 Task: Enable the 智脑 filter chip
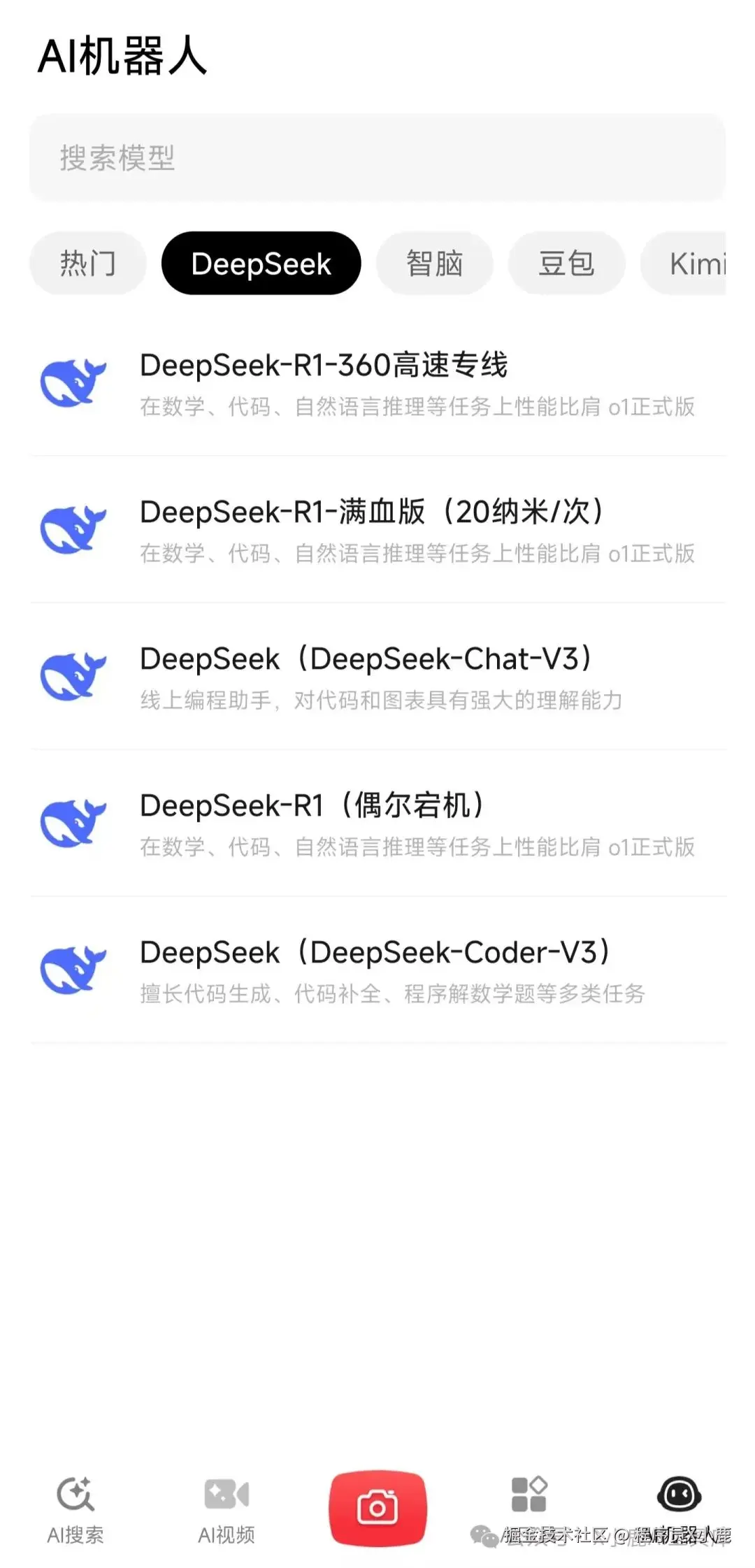point(434,264)
